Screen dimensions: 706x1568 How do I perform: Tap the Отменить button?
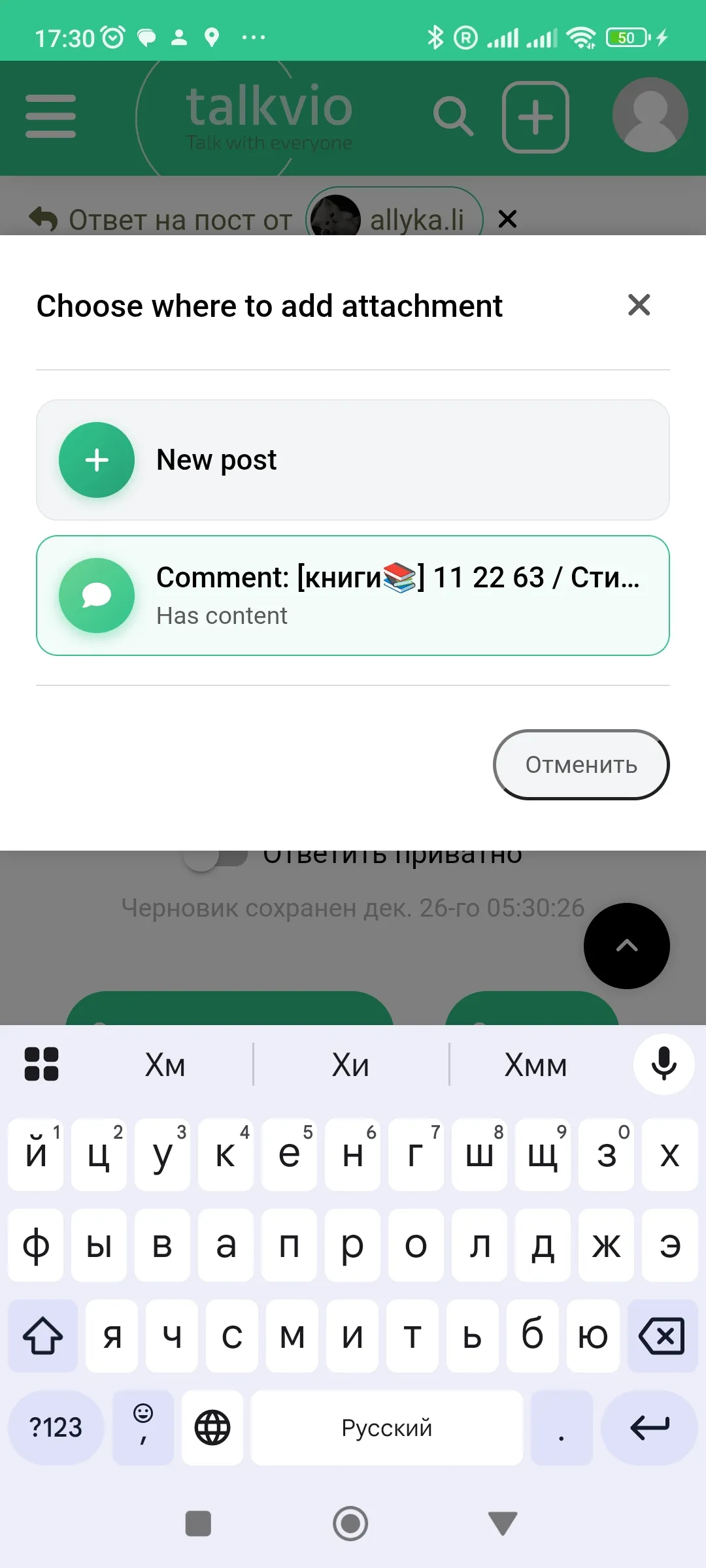tap(581, 764)
